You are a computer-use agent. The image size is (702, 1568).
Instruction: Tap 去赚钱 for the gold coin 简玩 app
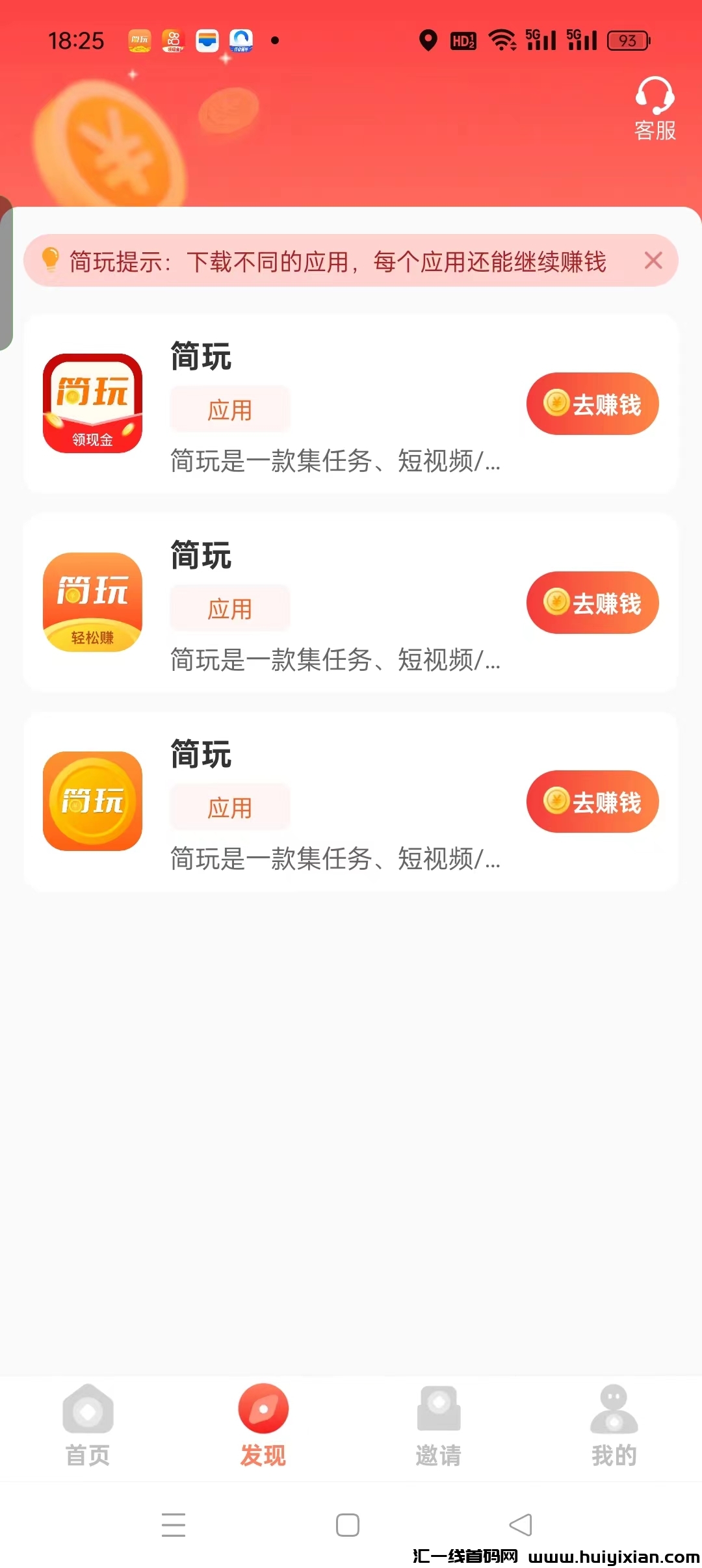tap(592, 802)
